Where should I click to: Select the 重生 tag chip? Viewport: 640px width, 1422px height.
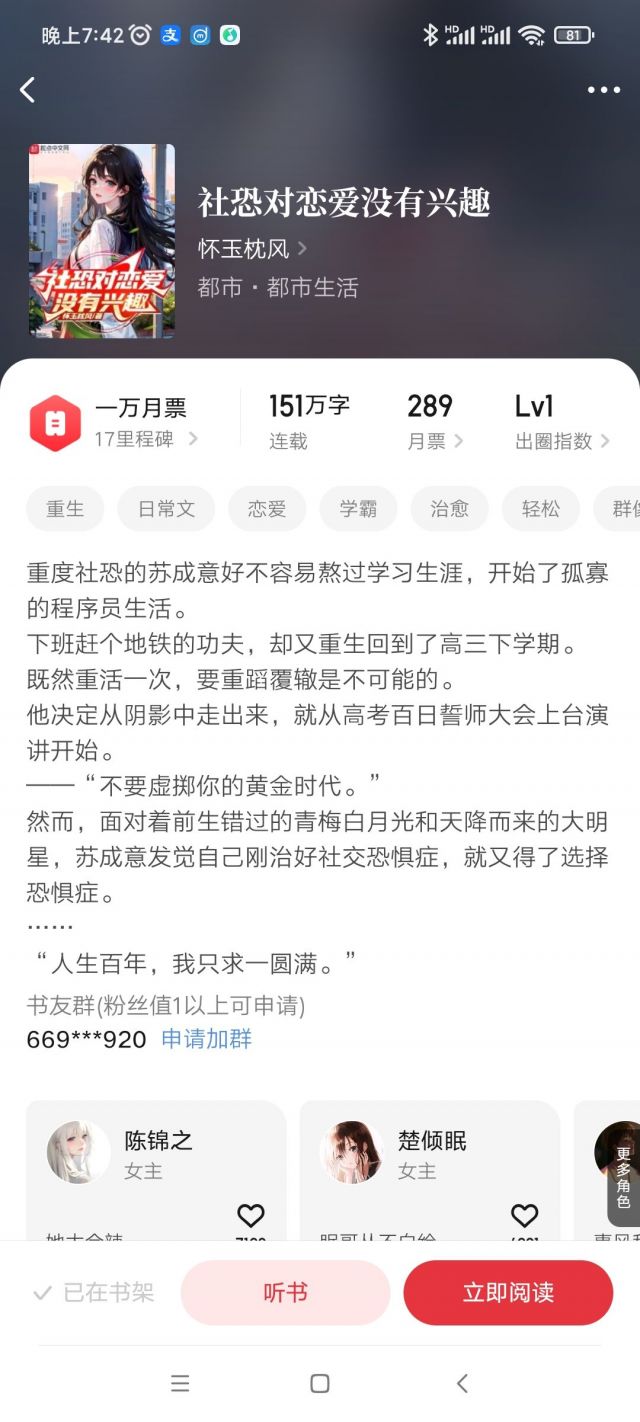tap(65, 508)
